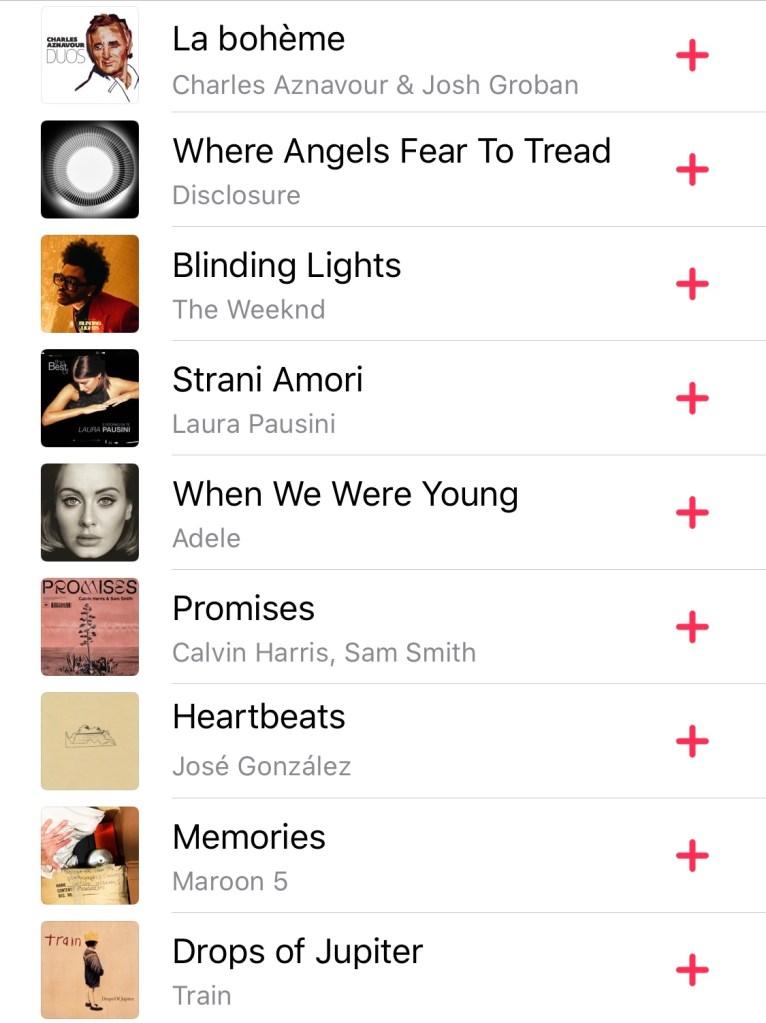The image size is (766, 1023).
Task: Tap the plus next to Blinding Lights
Action: point(692,284)
